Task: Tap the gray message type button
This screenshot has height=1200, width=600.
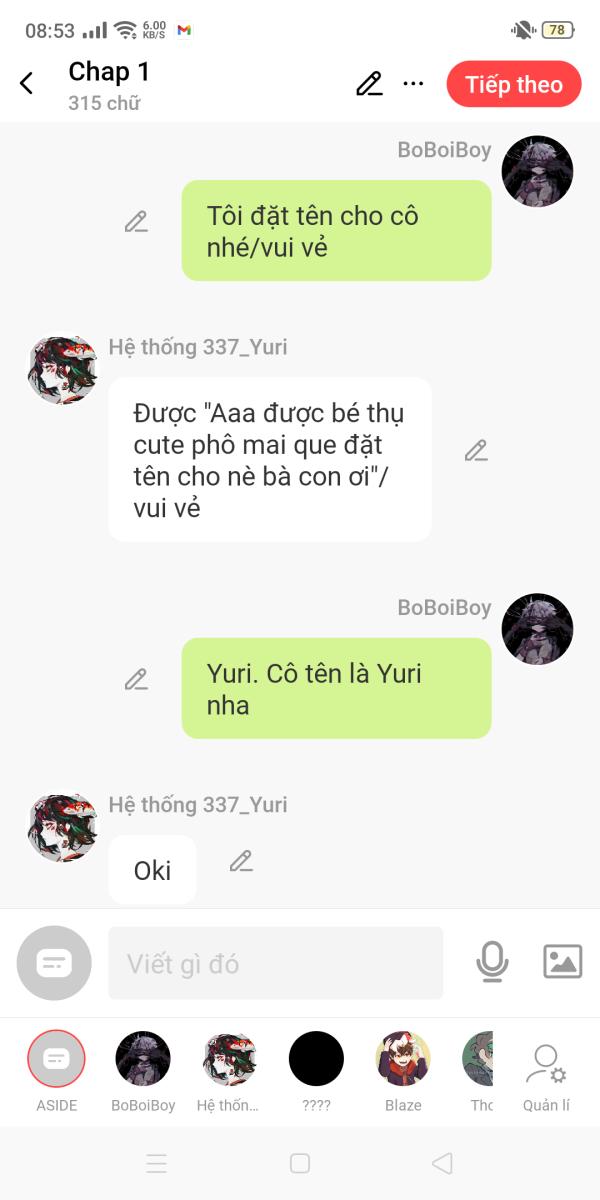Action: [54, 963]
